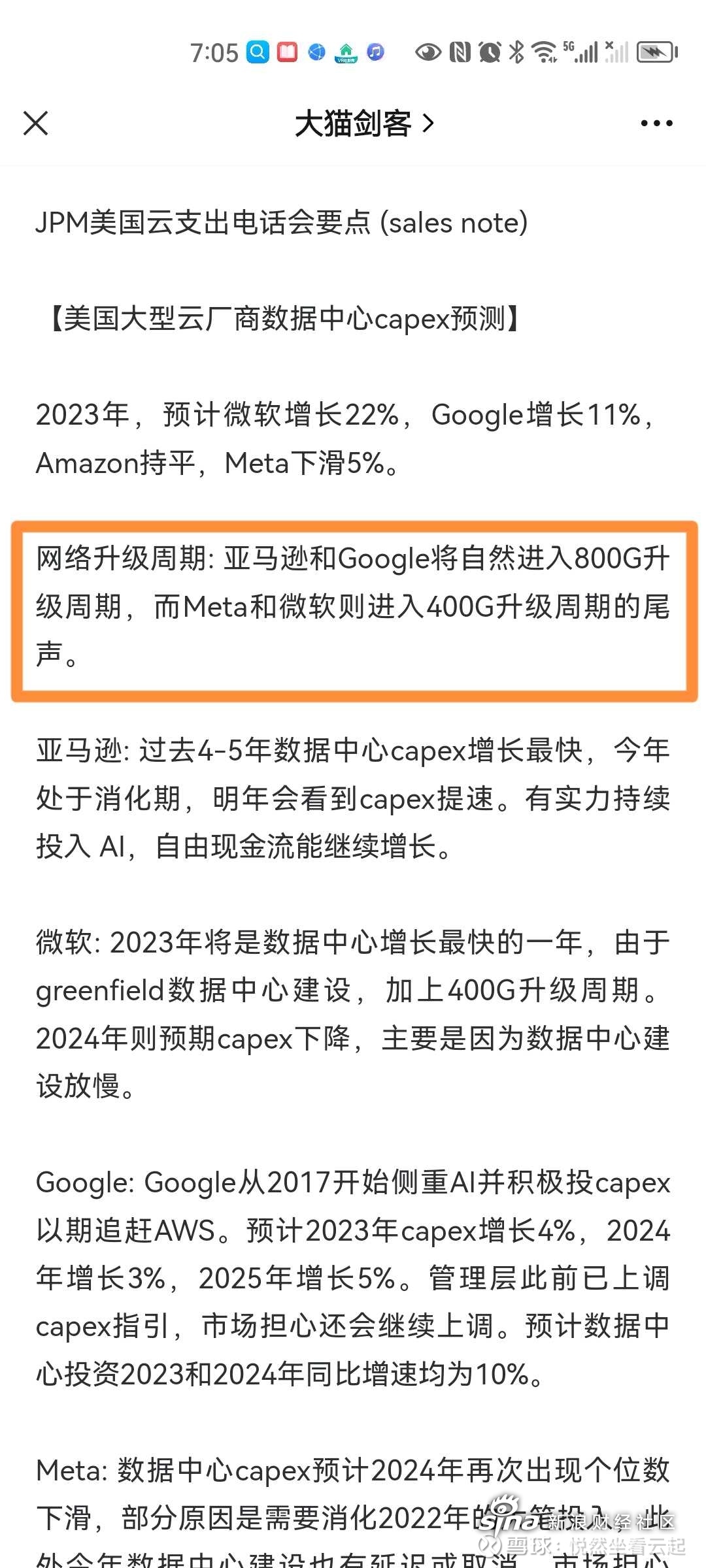Close the article page
706x1568 pixels.
[x=36, y=123]
